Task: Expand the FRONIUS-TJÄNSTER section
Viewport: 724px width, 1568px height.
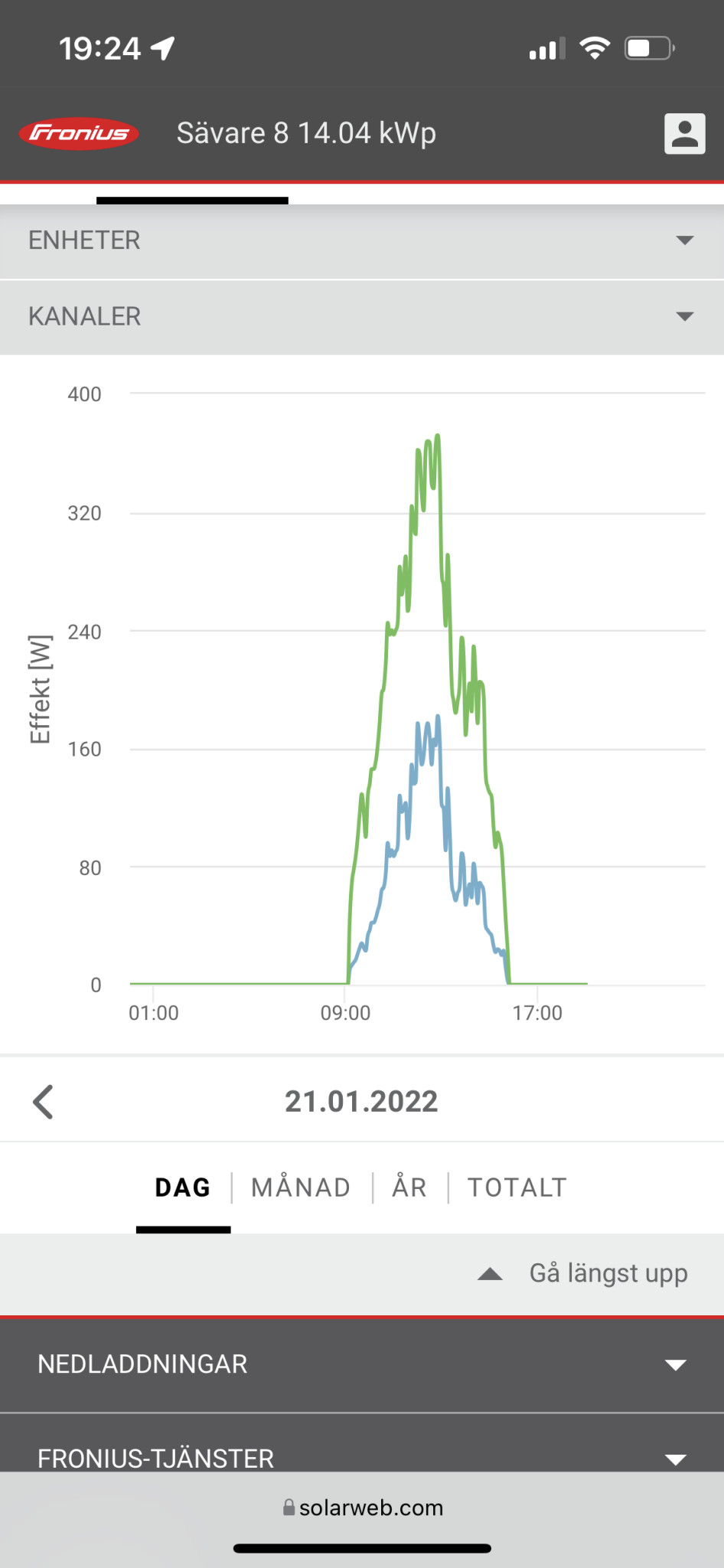Action: 361,1457
